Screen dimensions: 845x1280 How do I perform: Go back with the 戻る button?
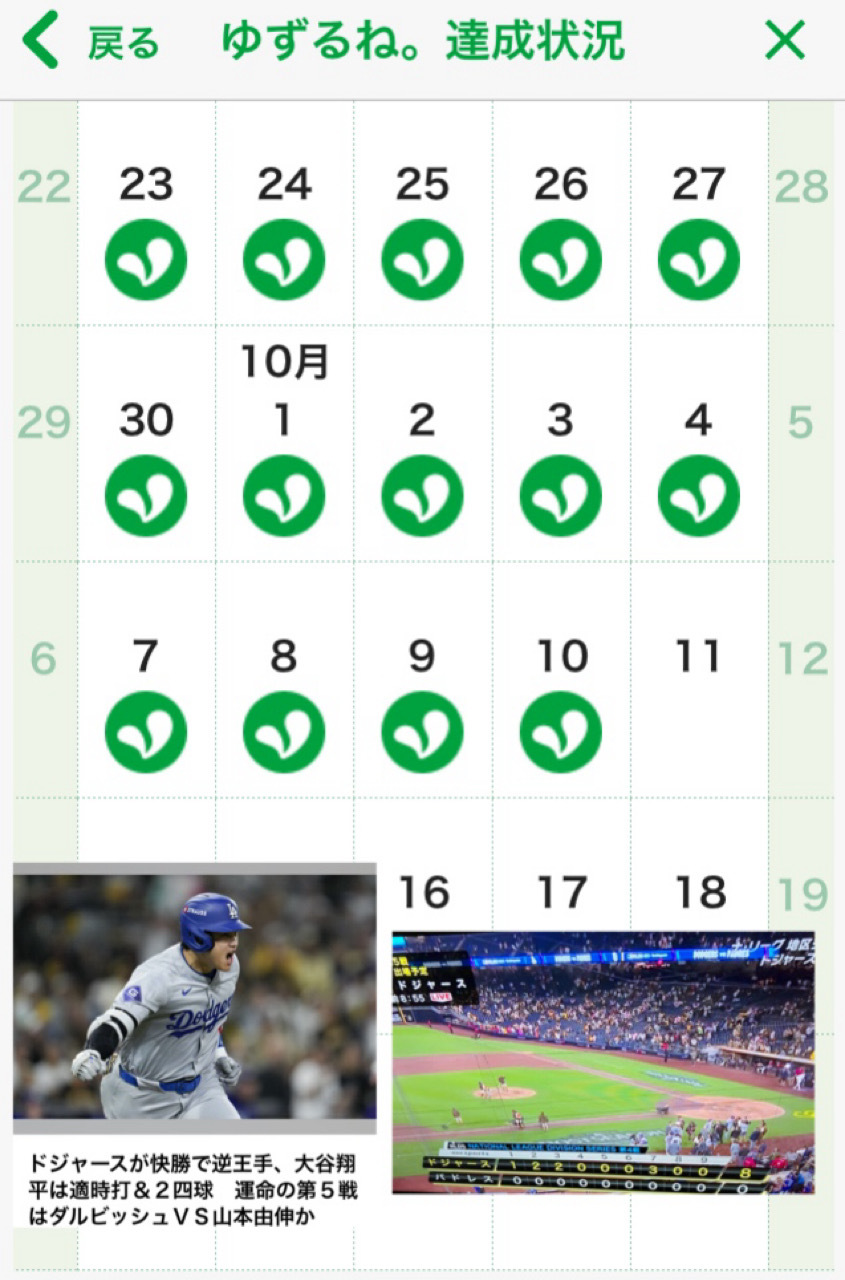(90, 42)
